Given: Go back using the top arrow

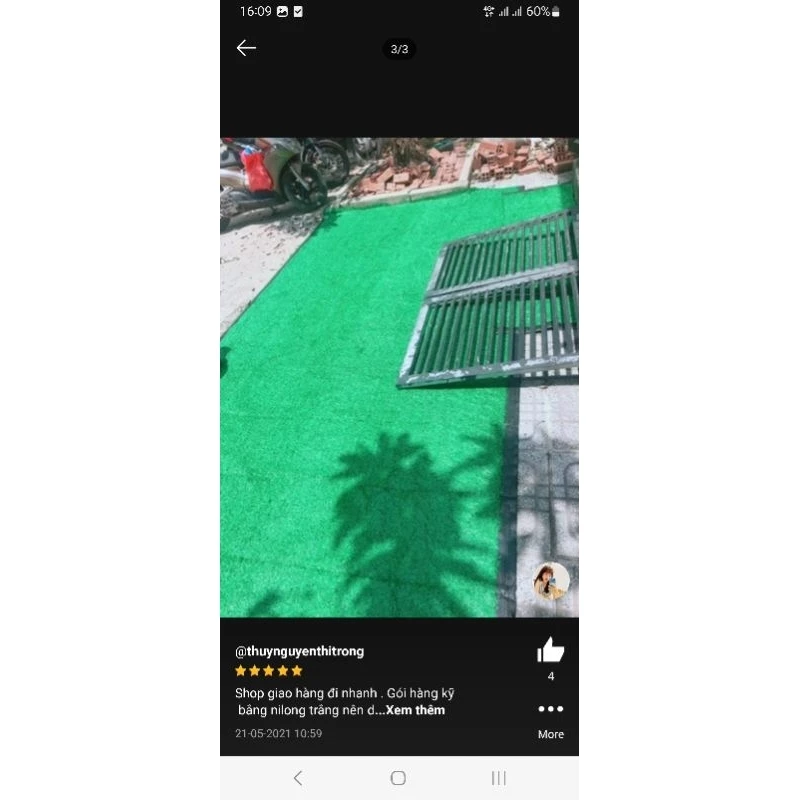Looking at the screenshot, I should point(246,48).
